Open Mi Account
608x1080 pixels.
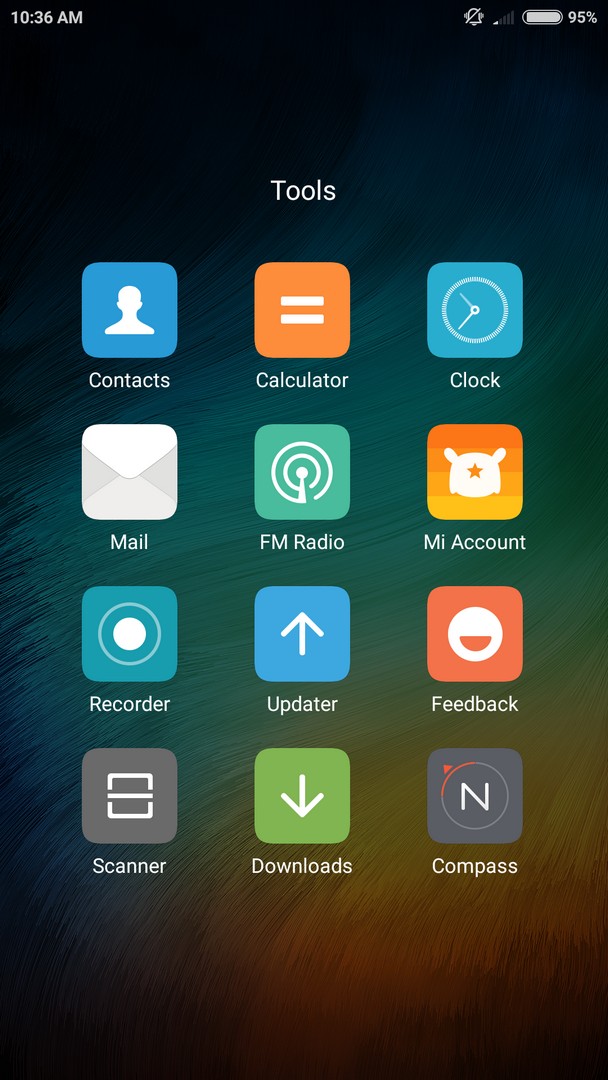click(x=475, y=472)
